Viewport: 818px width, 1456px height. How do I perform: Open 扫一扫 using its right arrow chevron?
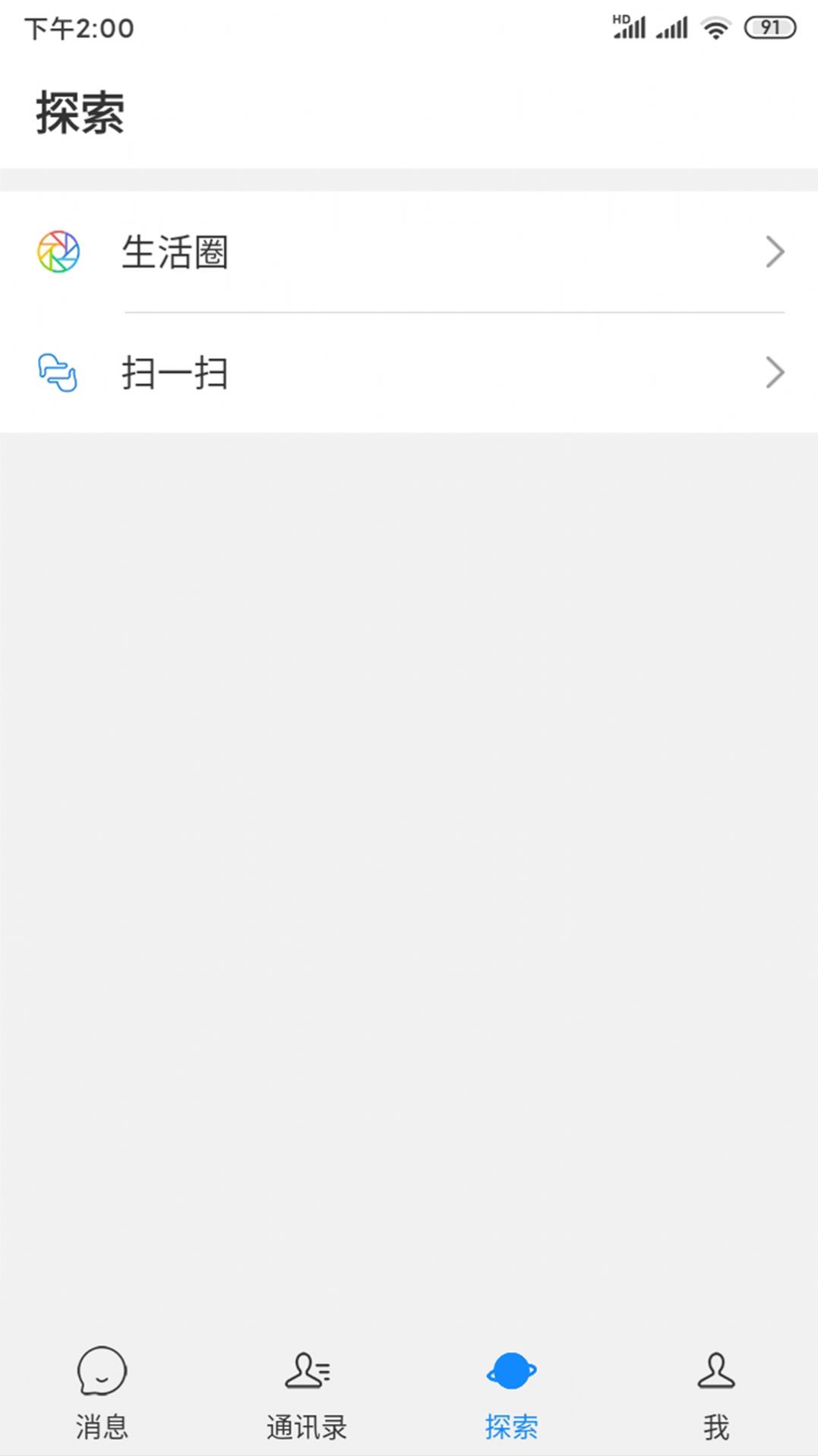(774, 372)
